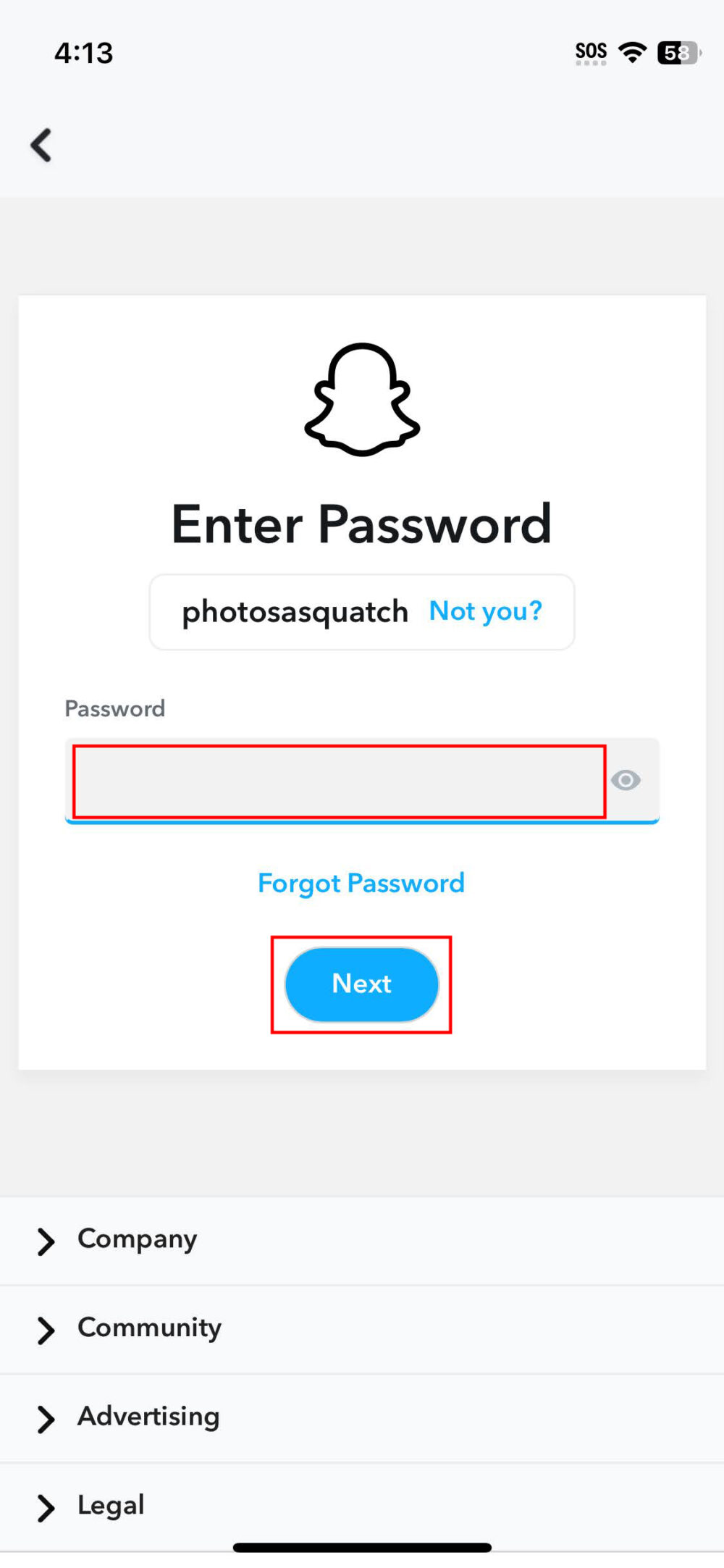Tap the chevron next to Legal
Viewport: 724px width, 1568px height.
tap(45, 1506)
